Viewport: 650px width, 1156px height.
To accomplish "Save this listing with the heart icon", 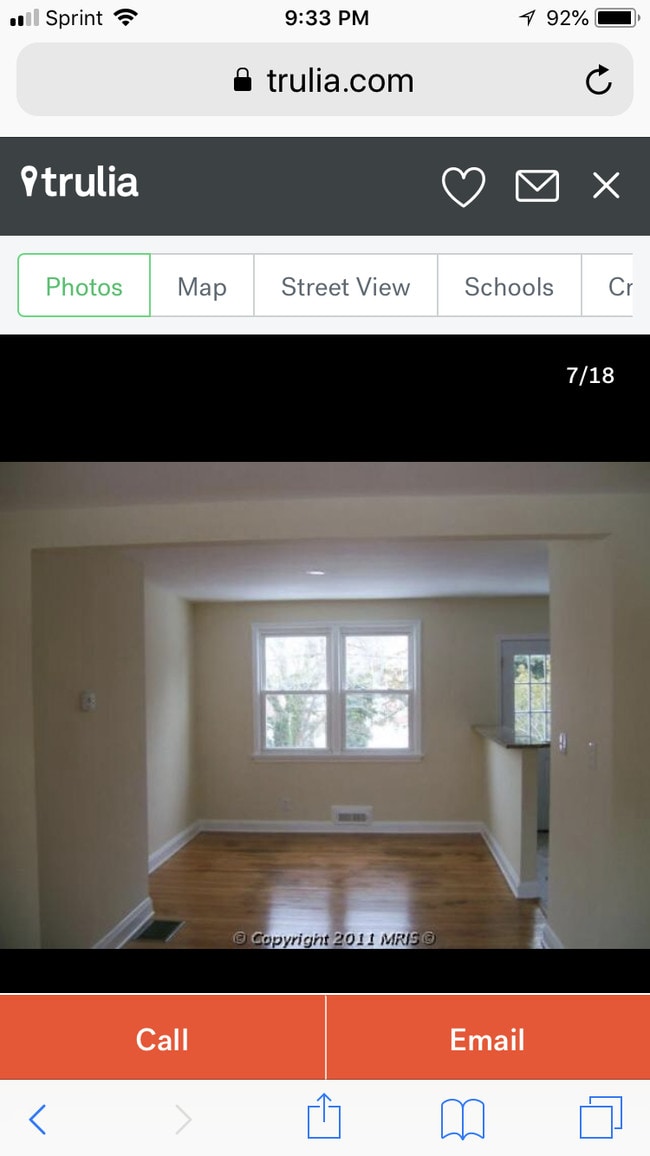I will 463,186.
